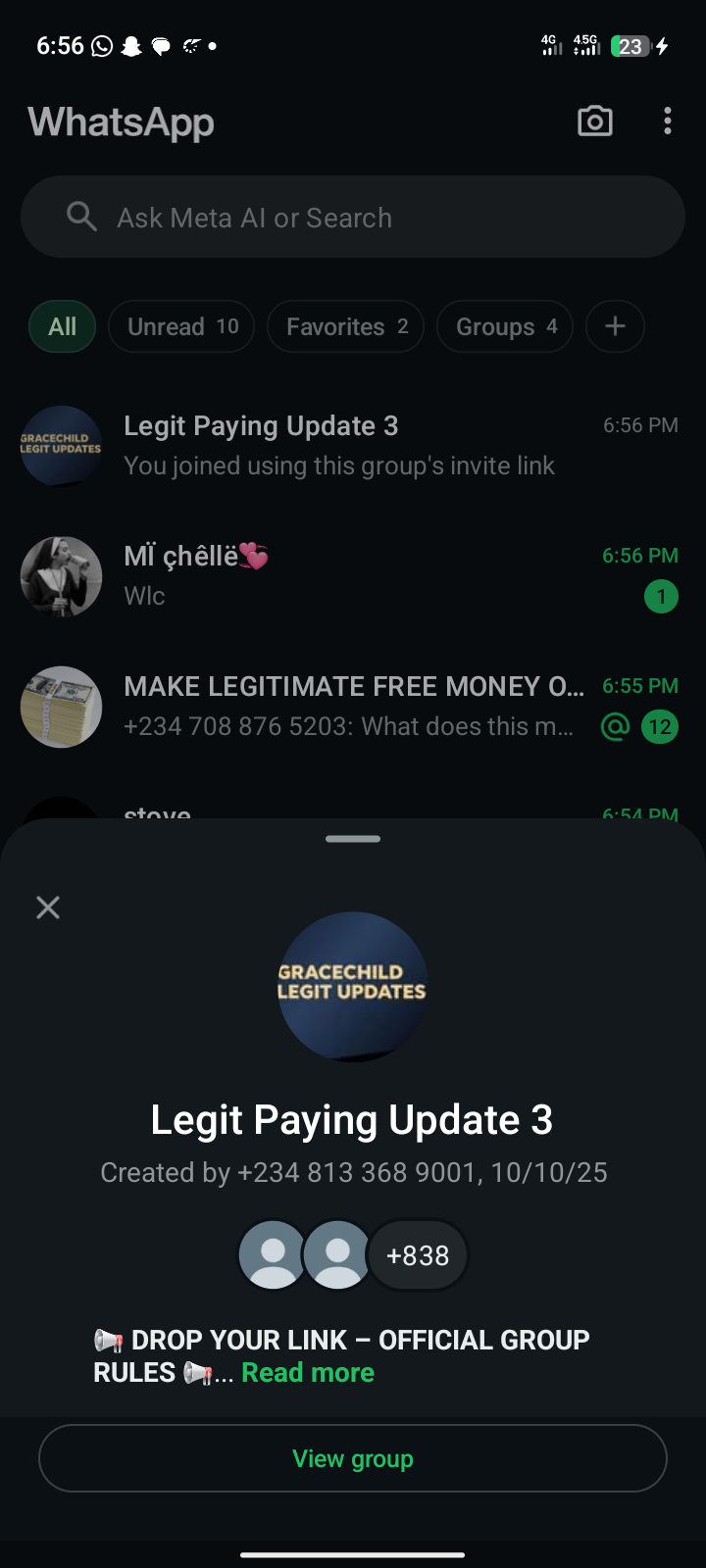Close the group info bottom sheet
The image size is (706, 1568).
tap(48, 907)
